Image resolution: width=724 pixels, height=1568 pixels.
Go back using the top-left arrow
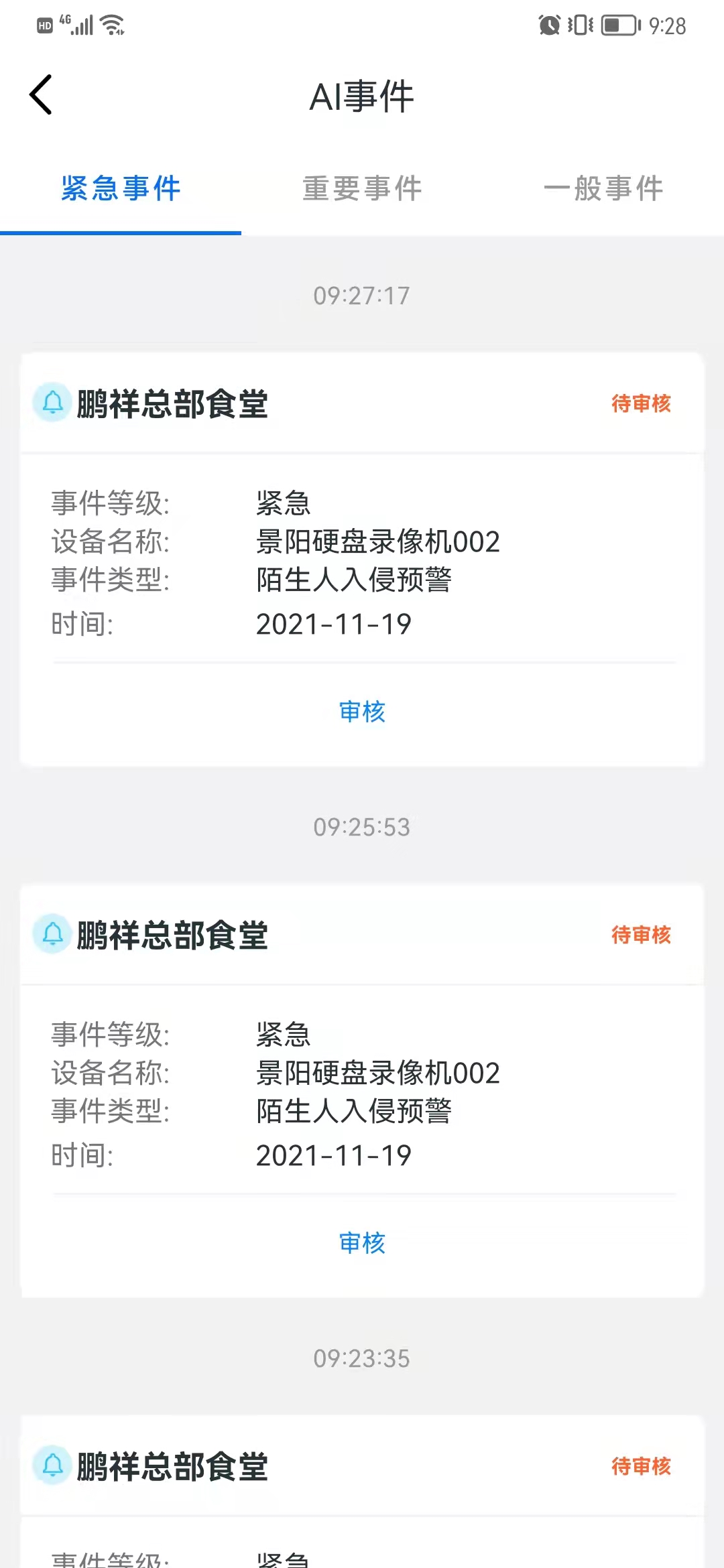coord(41,95)
